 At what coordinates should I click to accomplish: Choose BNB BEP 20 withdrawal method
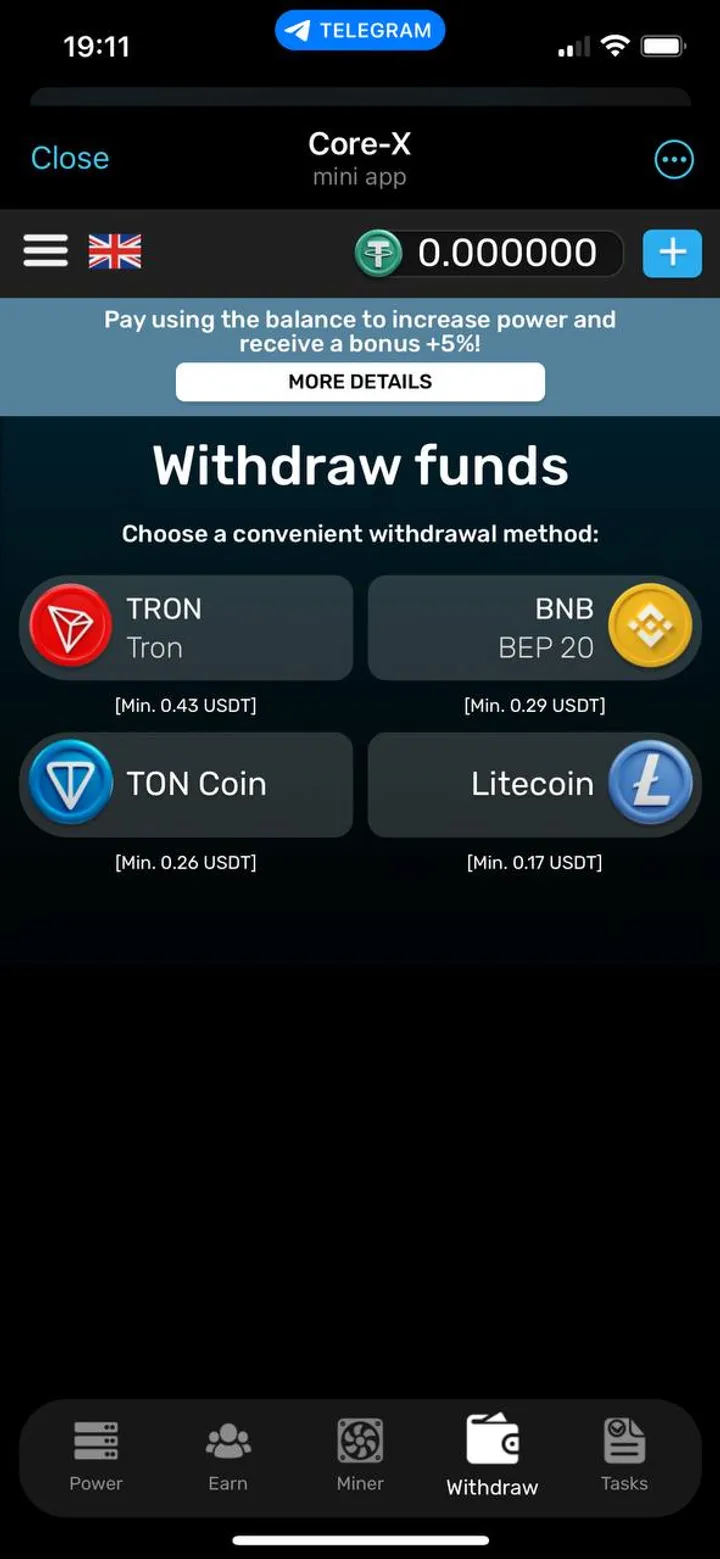tap(534, 628)
